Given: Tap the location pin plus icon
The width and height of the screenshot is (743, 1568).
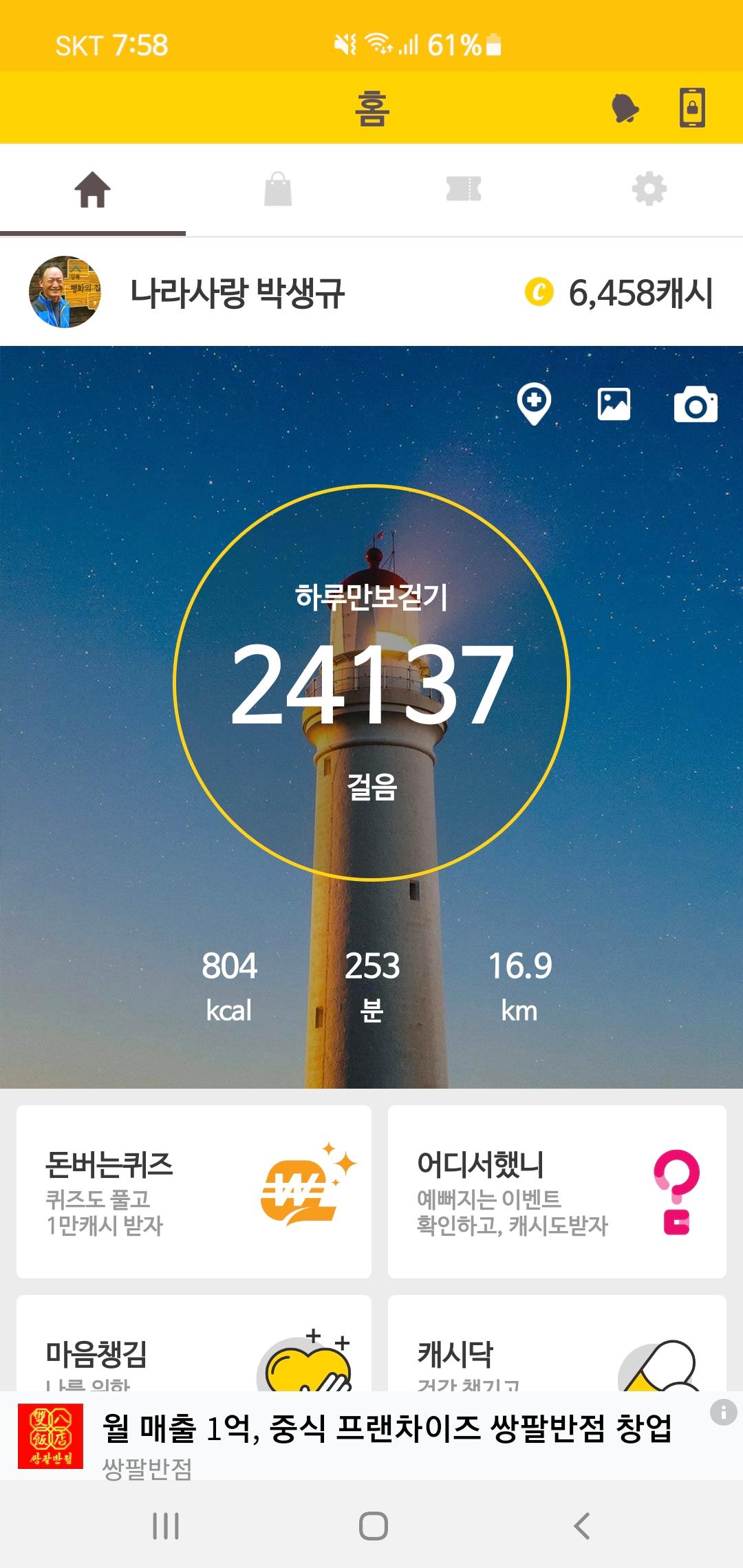Looking at the screenshot, I should click(534, 403).
